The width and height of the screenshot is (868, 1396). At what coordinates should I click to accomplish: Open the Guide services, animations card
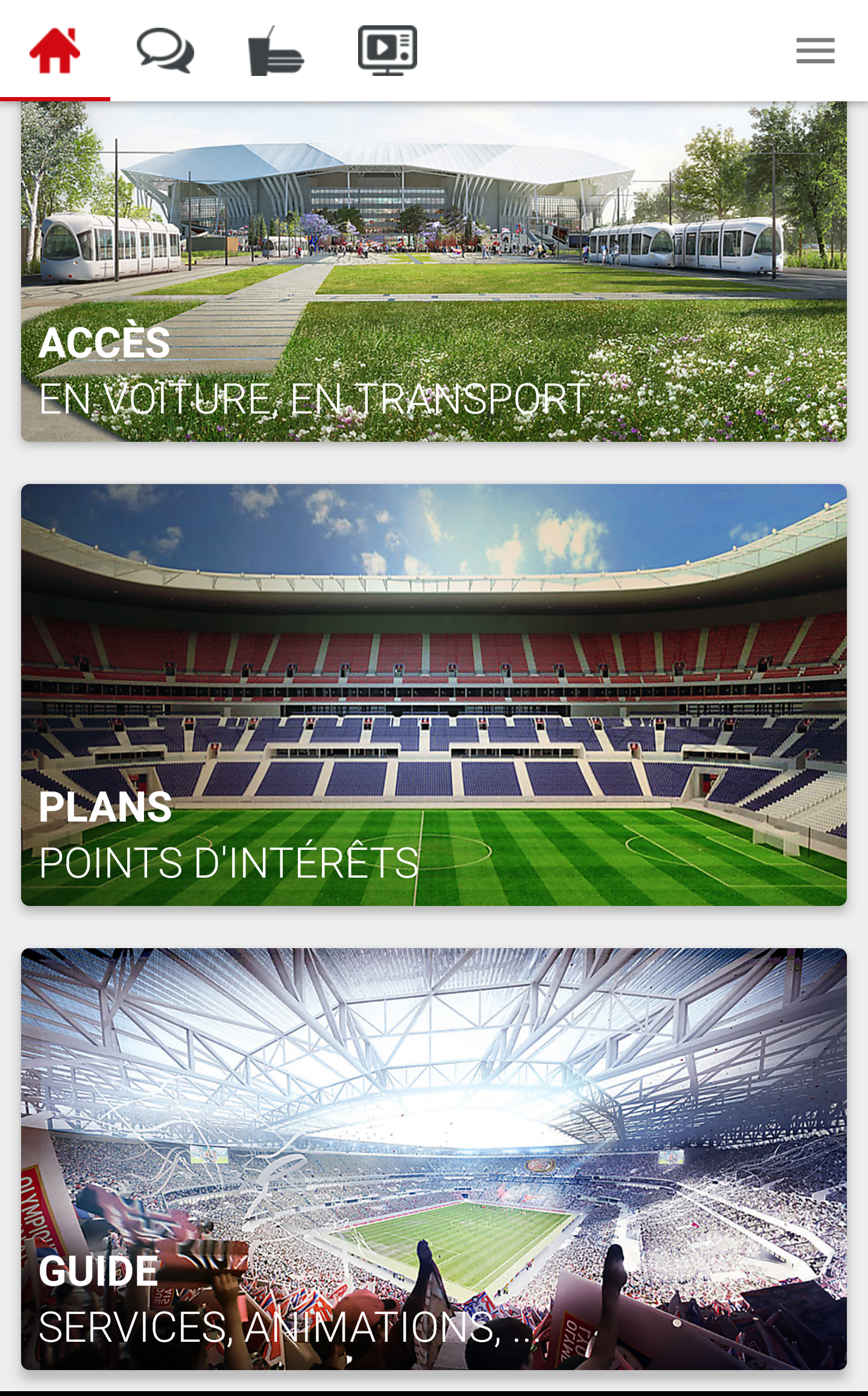tap(434, 1159)
